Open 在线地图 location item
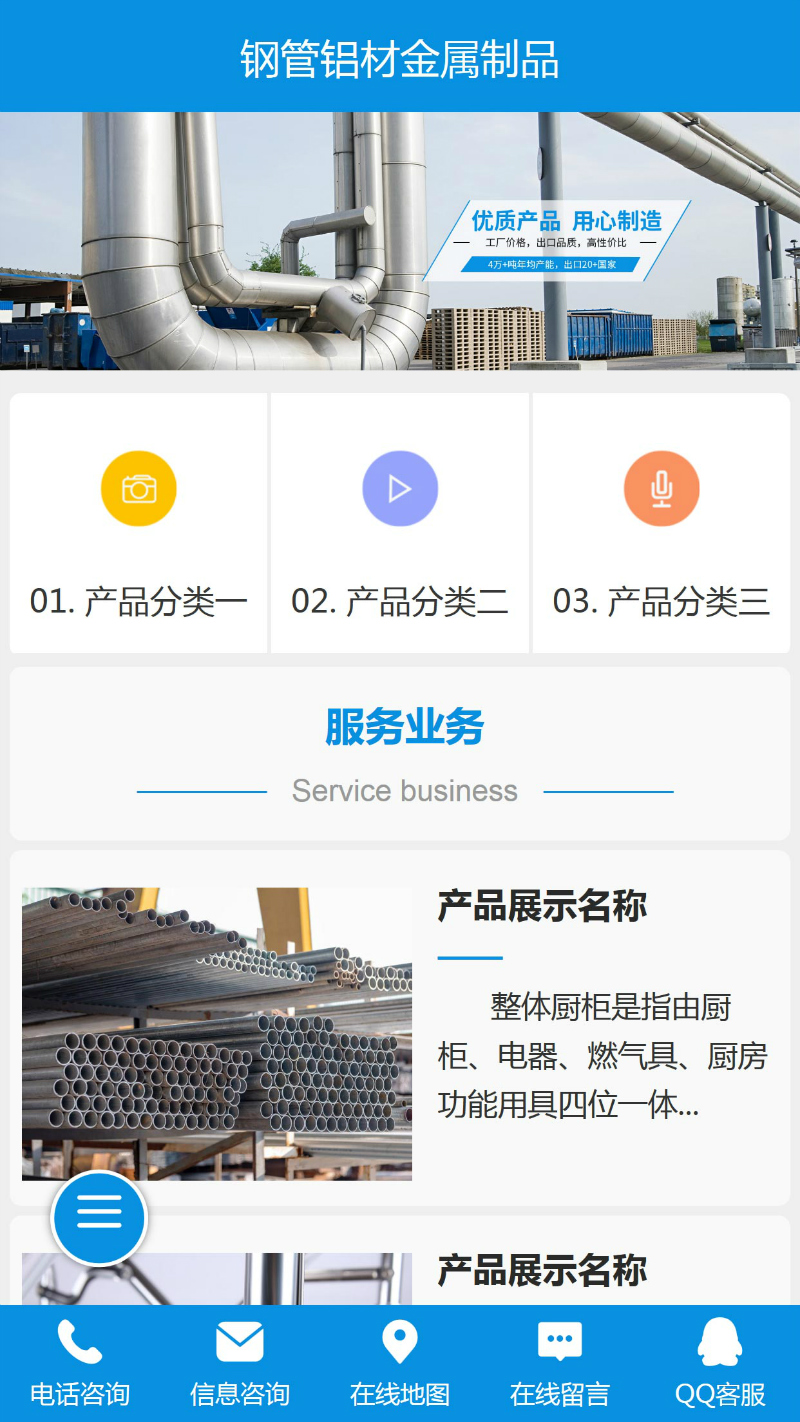 tap(400, 1363)
